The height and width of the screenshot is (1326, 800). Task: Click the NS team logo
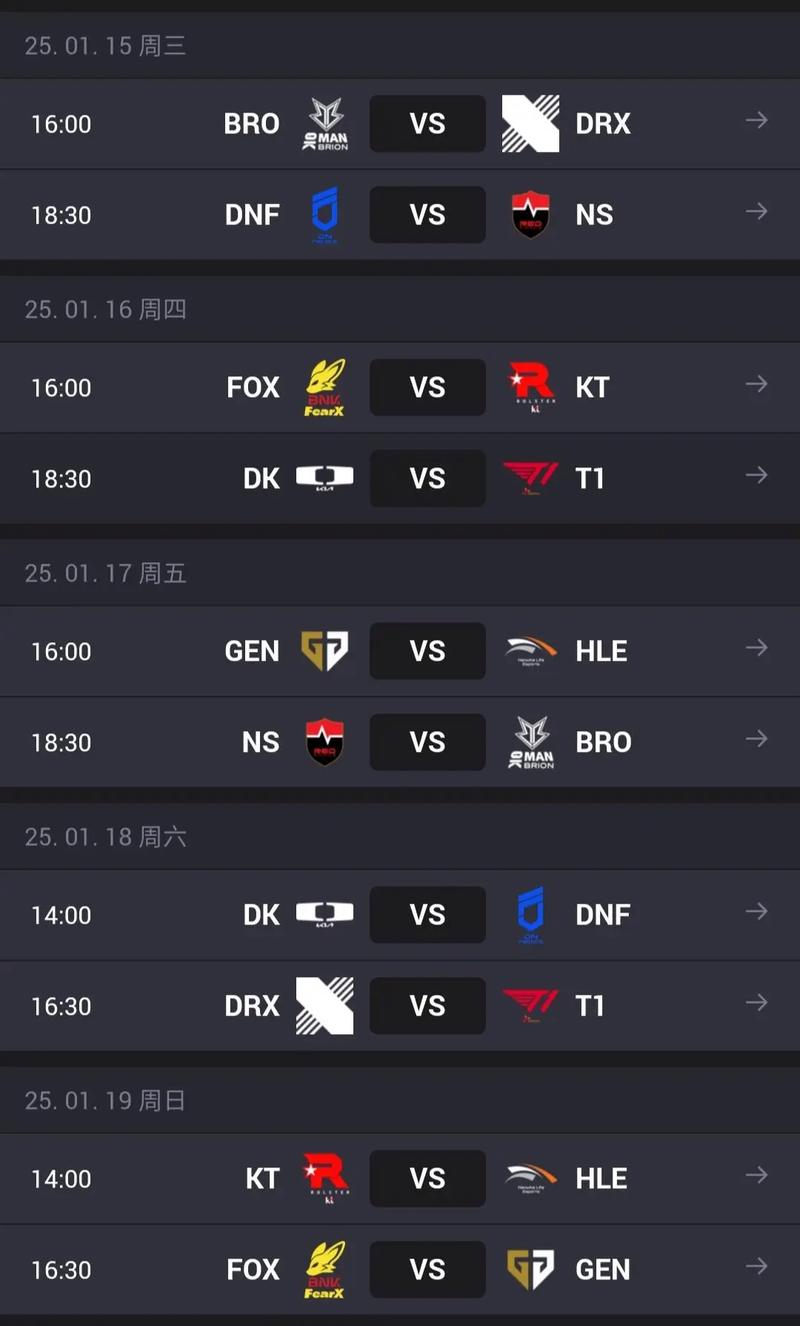[531, 214]
